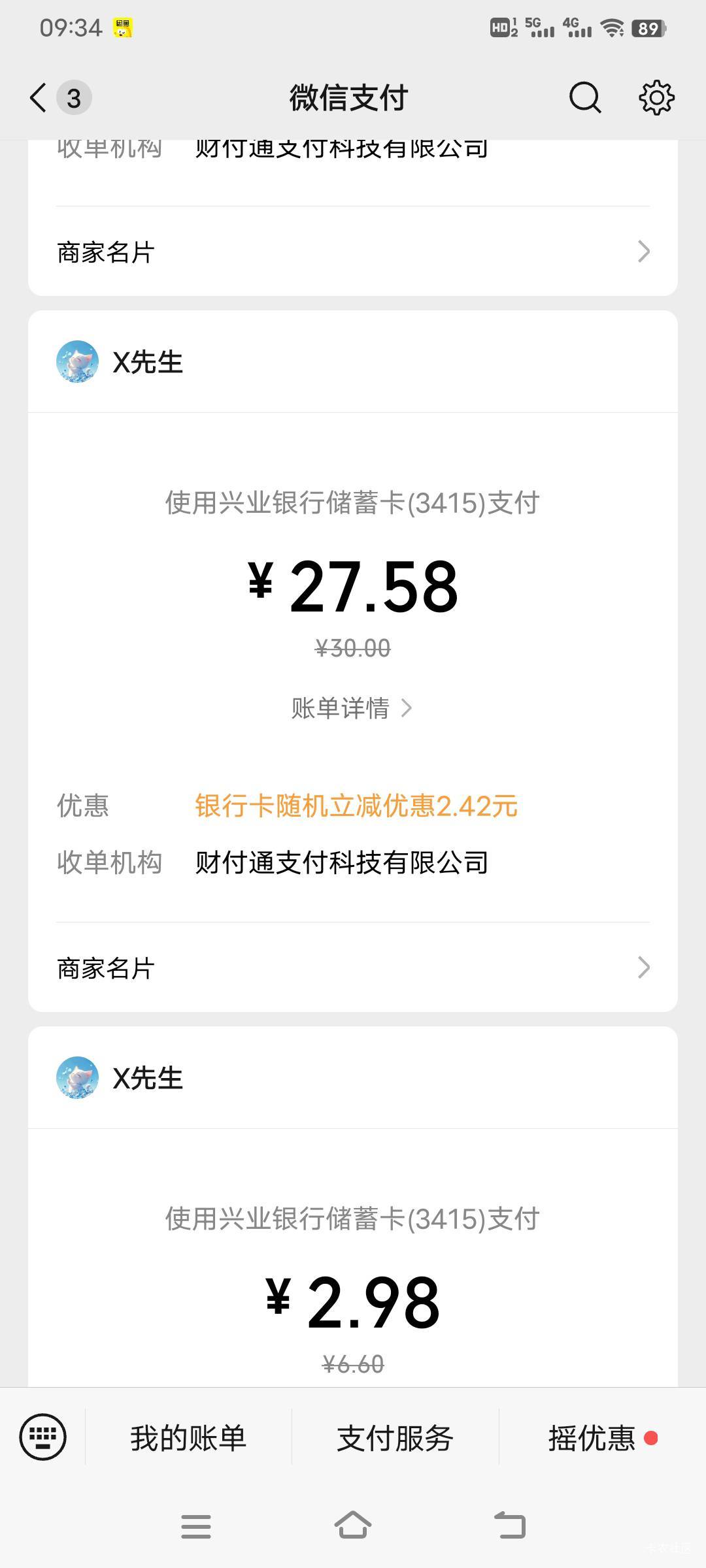Open the 我的账单 menu

(188, 1438)
